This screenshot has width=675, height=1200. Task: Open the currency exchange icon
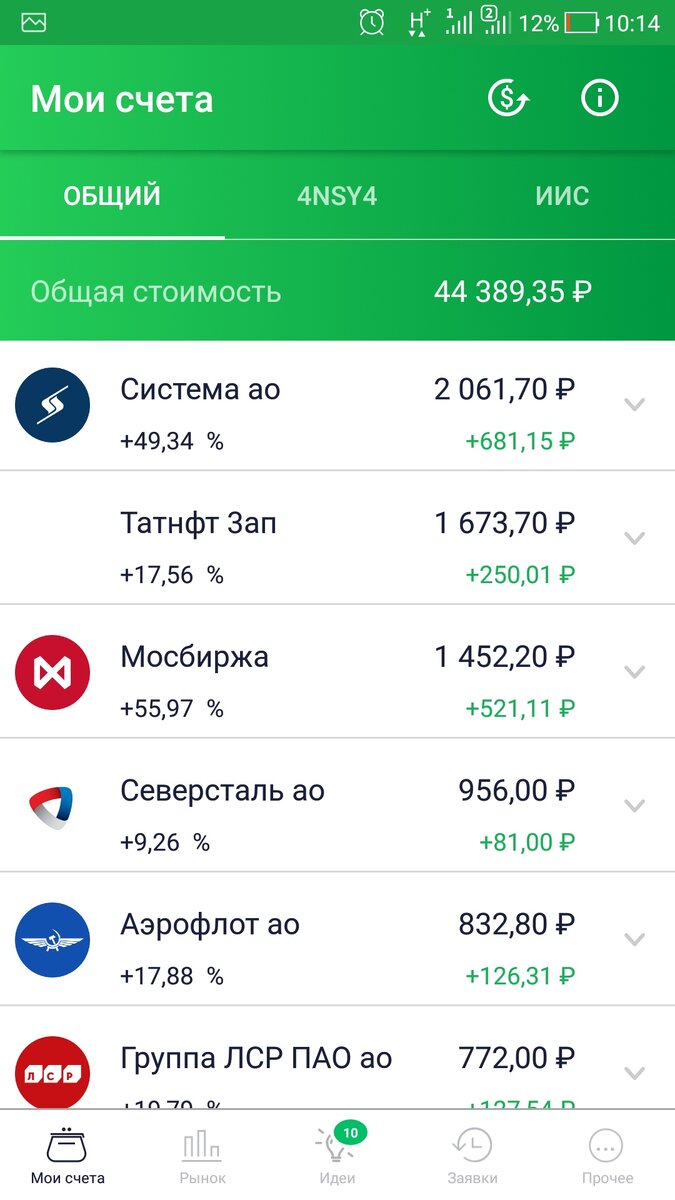[x=508, y=99]
